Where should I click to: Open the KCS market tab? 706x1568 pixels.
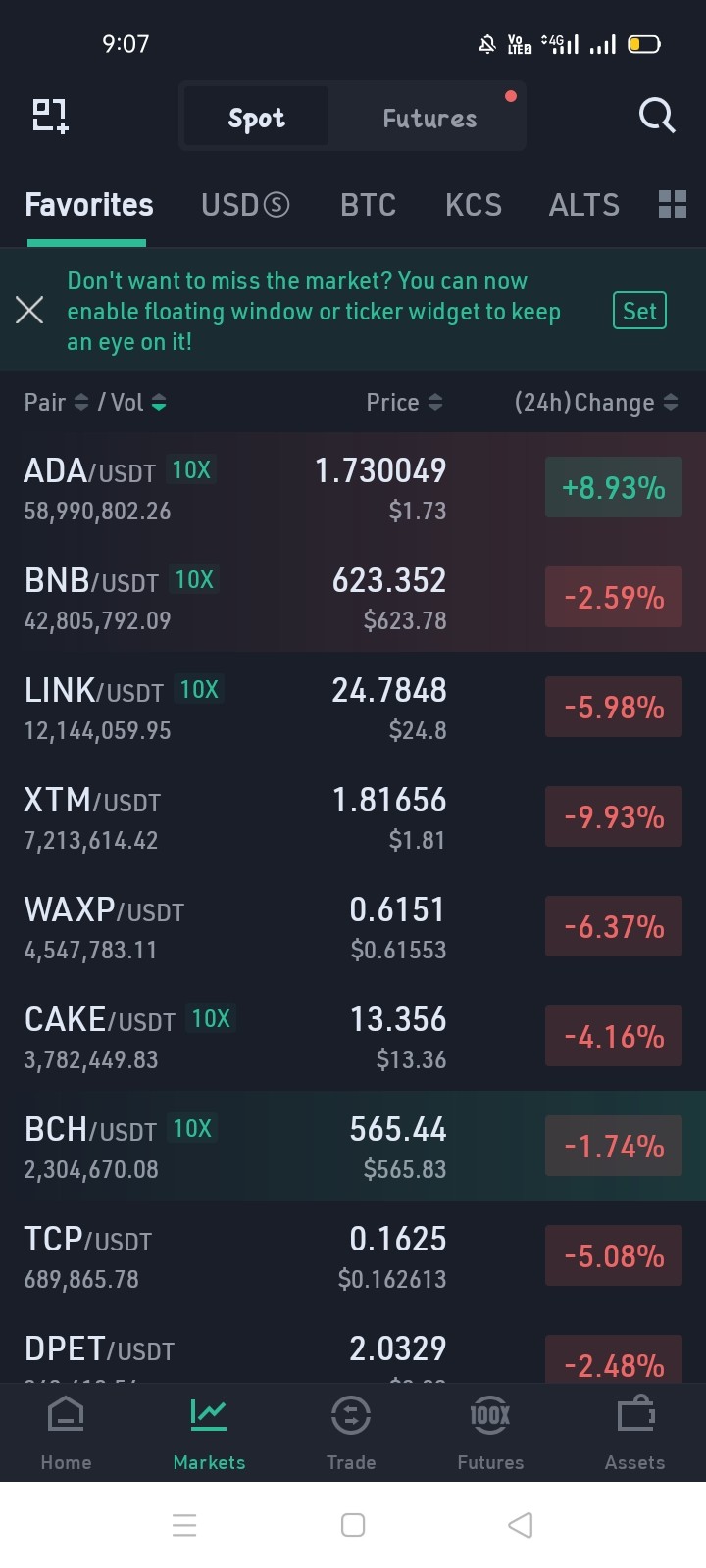click(474, 205)
